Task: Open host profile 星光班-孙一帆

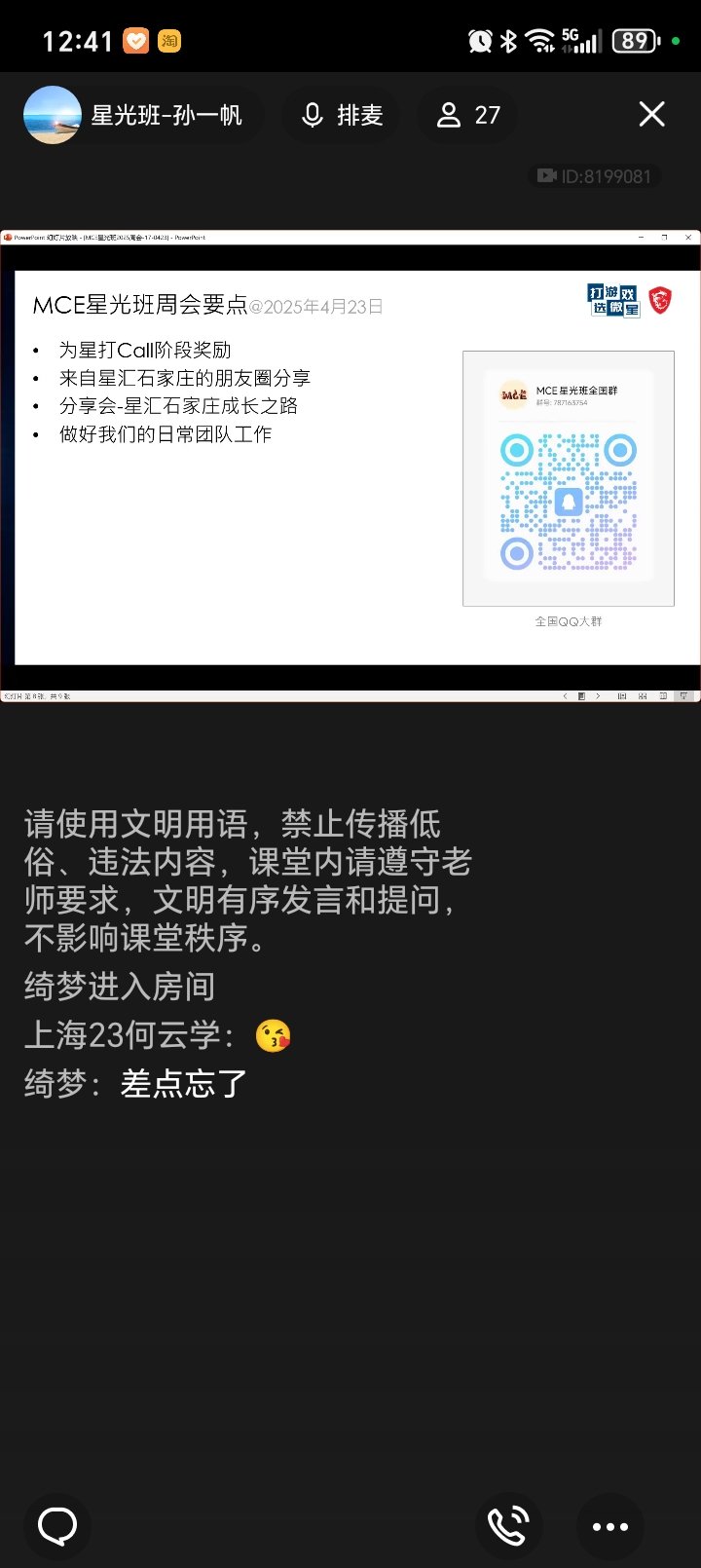Action: click(141, 115)
